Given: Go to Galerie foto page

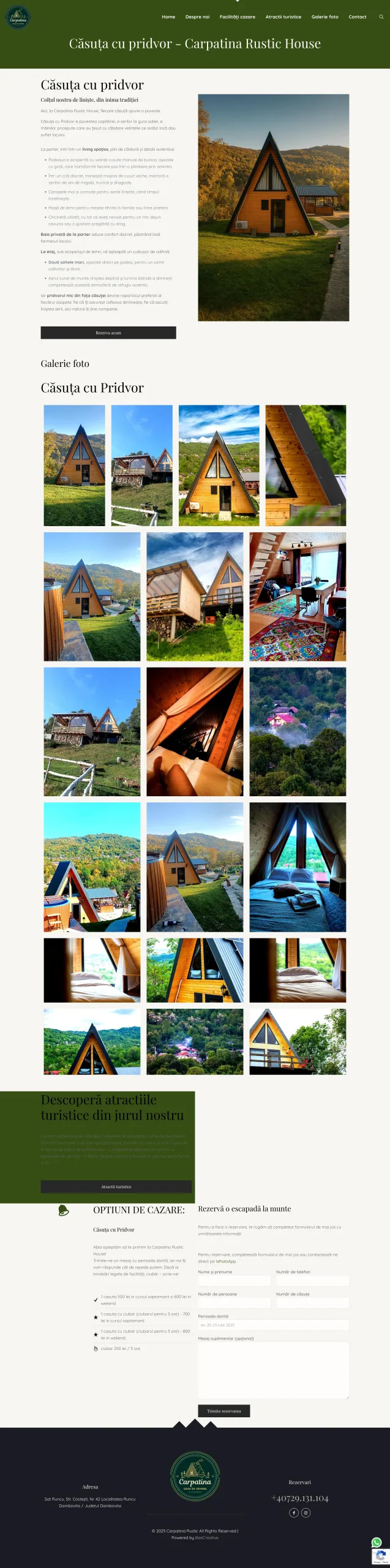Looking at the screenshot, I should [324, 17].
